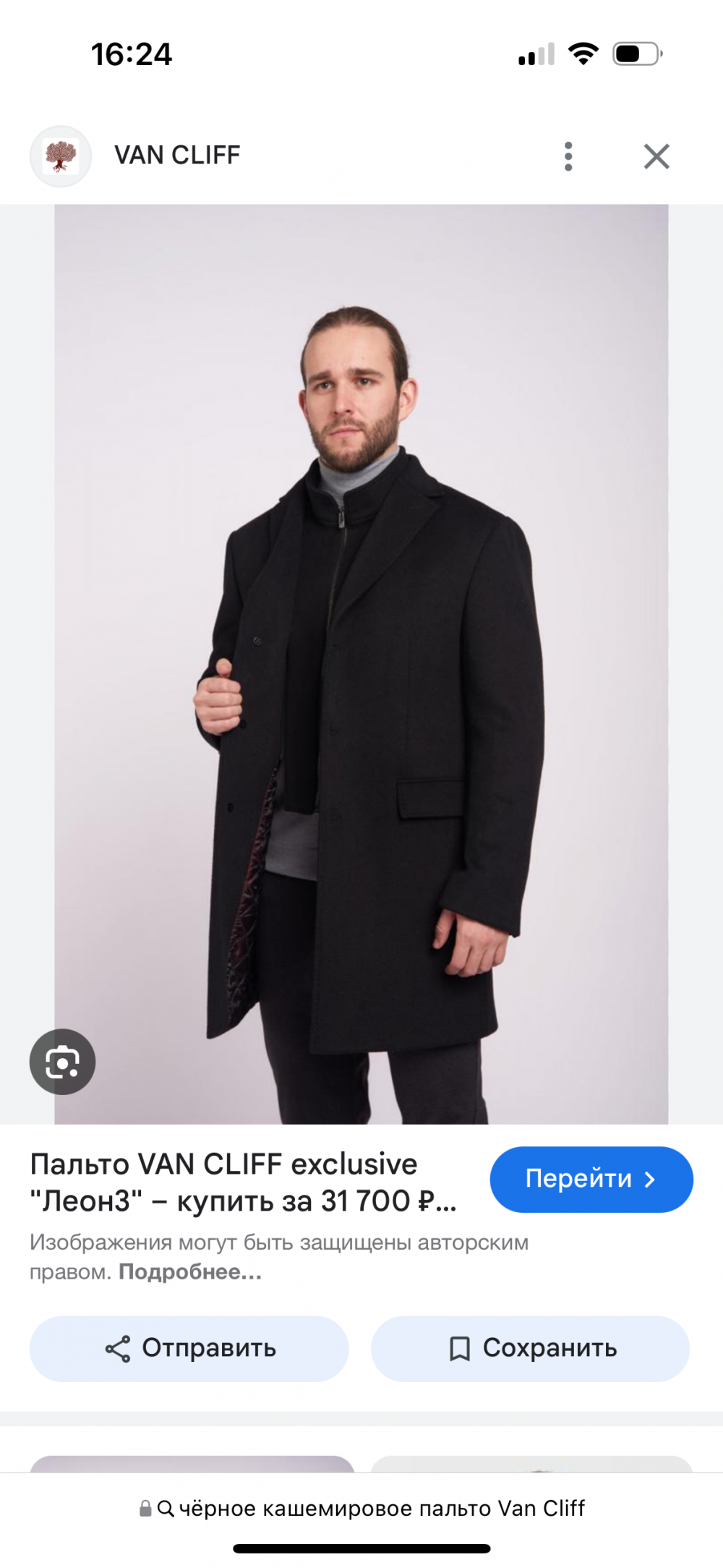Save the image with Сохранить
This screenshot has height=1568, width=723.
(x=530, y=1348)
